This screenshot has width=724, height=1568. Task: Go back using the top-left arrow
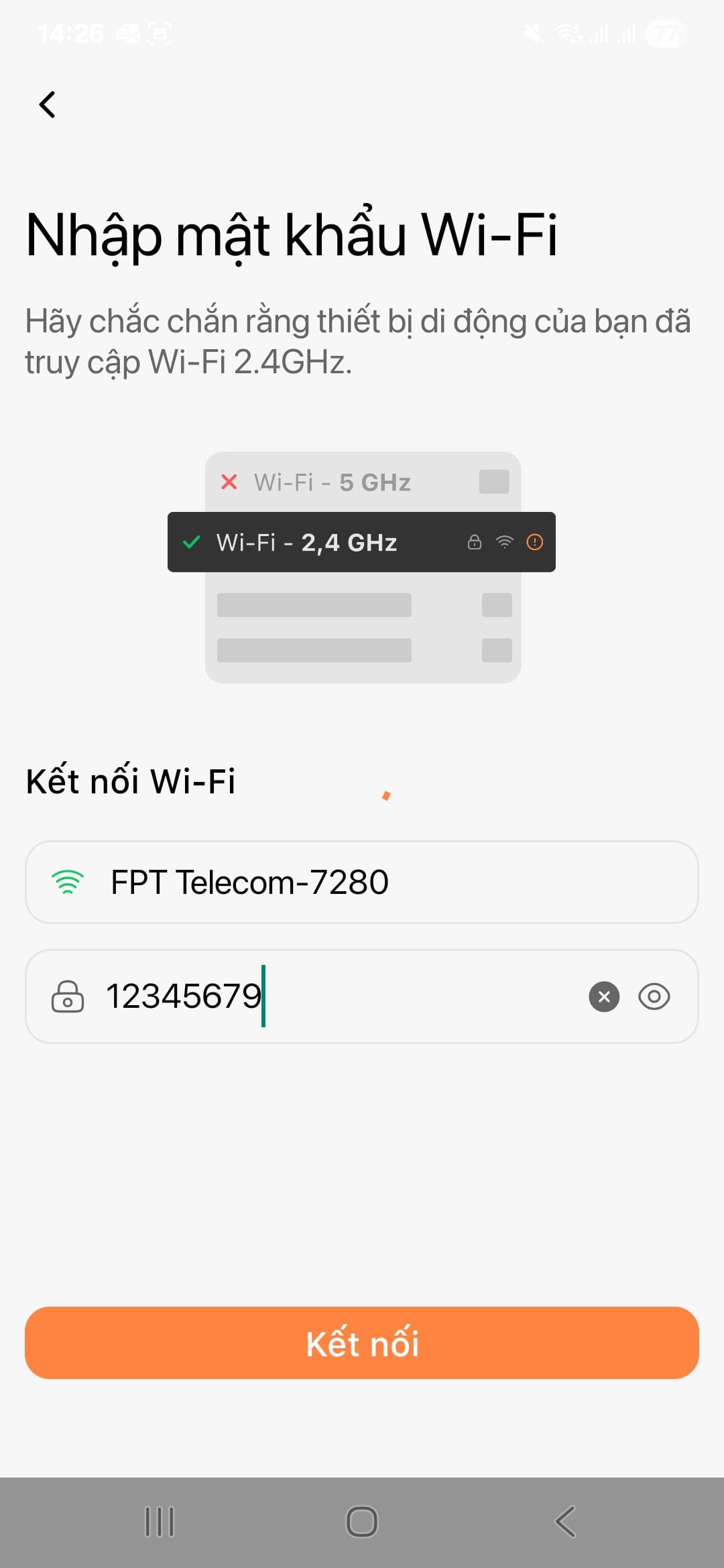(47, 105)
